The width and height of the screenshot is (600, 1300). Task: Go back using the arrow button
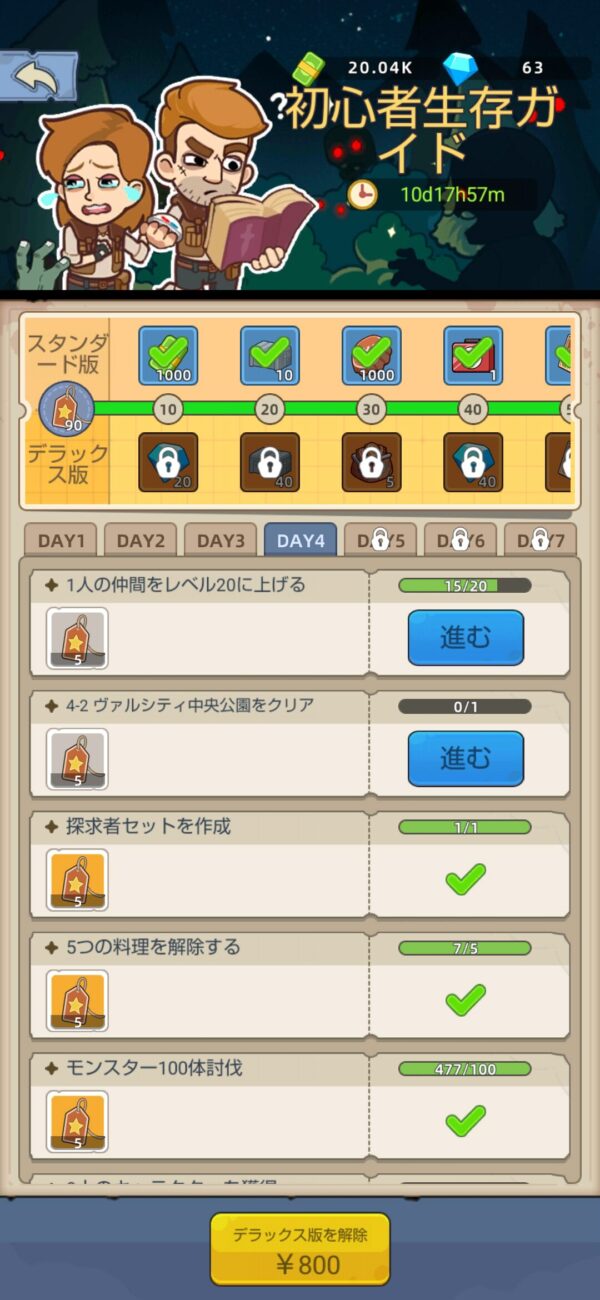pyautogui.click(x=36, y=77)
